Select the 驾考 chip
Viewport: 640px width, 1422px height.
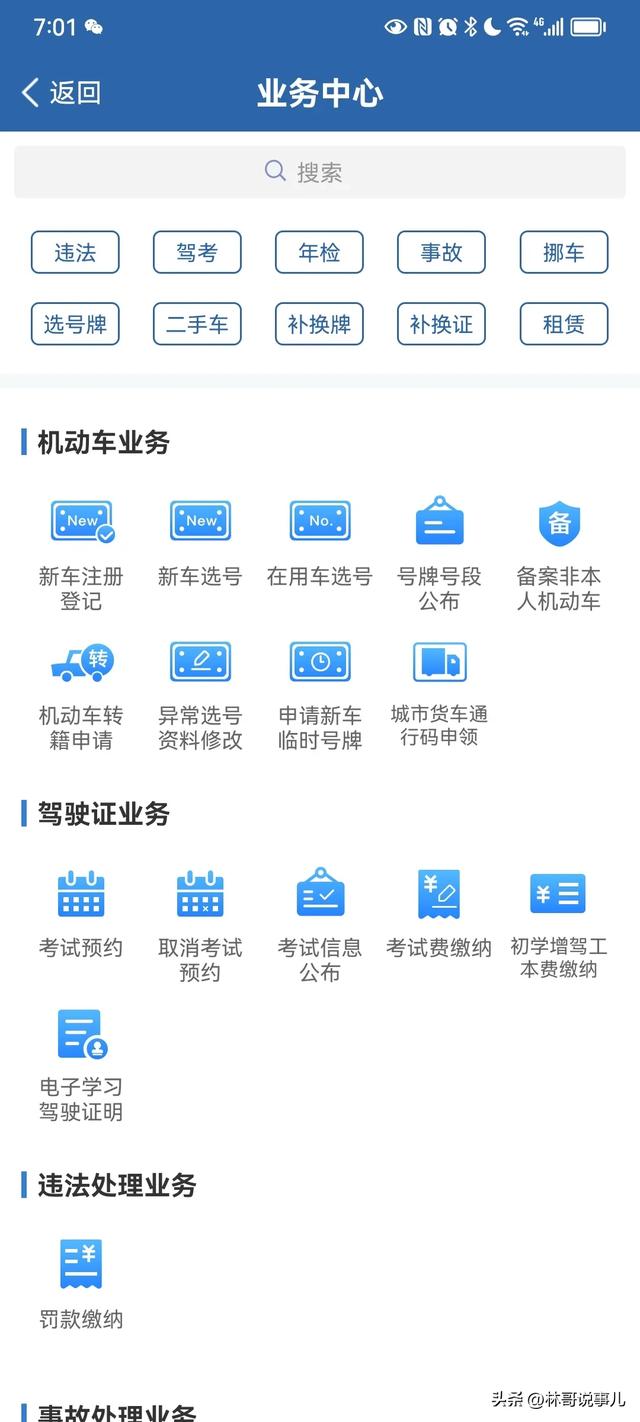[197, 252]
